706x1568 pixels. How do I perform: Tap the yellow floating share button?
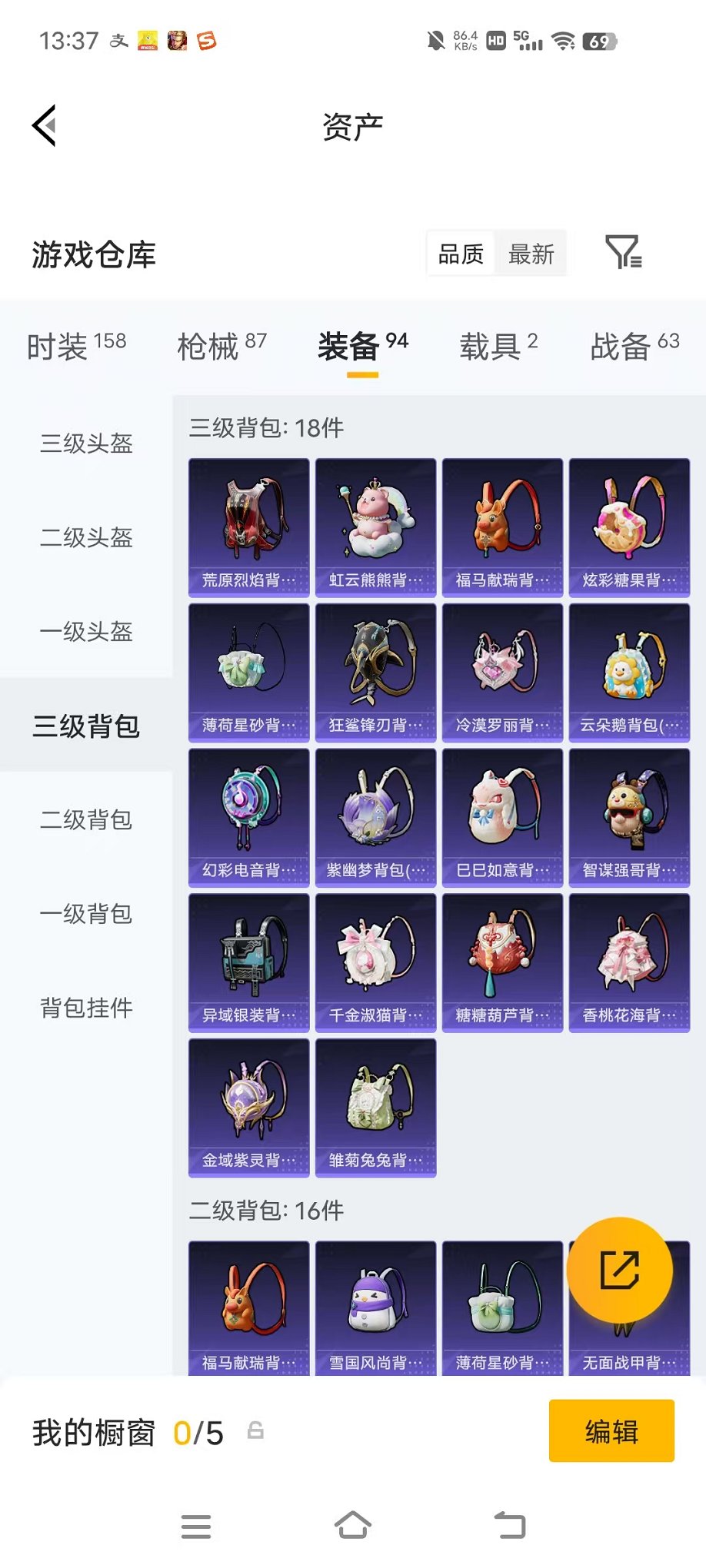[619, 1270]
